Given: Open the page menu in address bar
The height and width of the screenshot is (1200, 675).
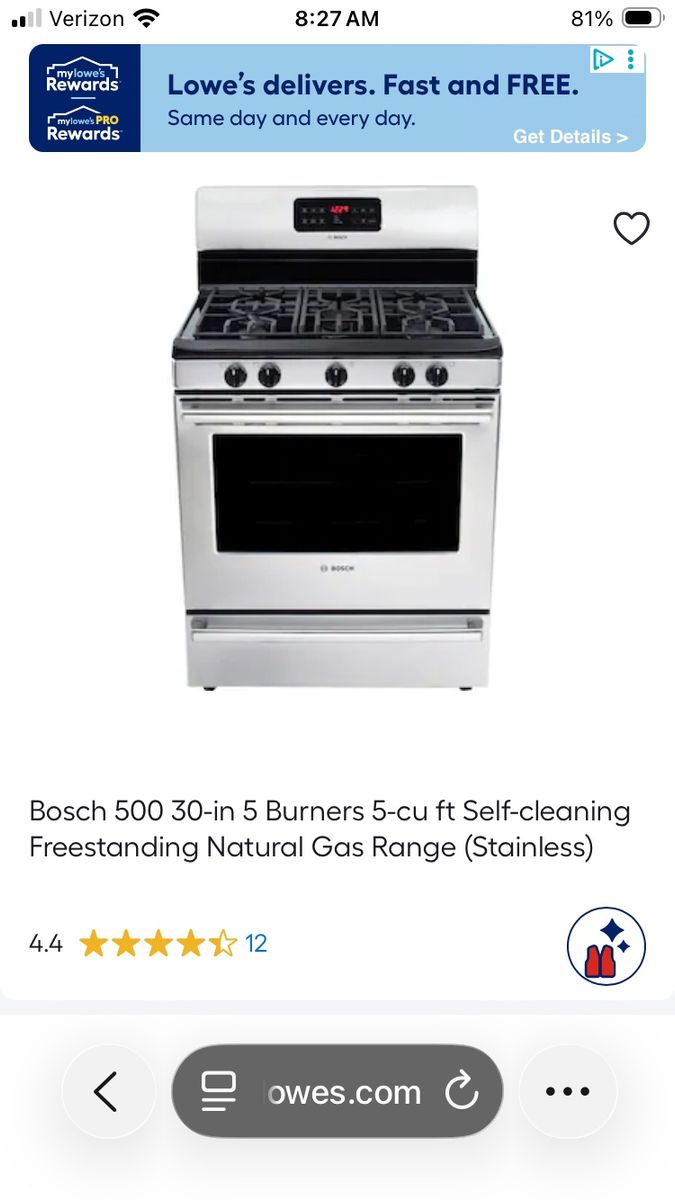Looking at the screenshot, I should (219, 1091).
